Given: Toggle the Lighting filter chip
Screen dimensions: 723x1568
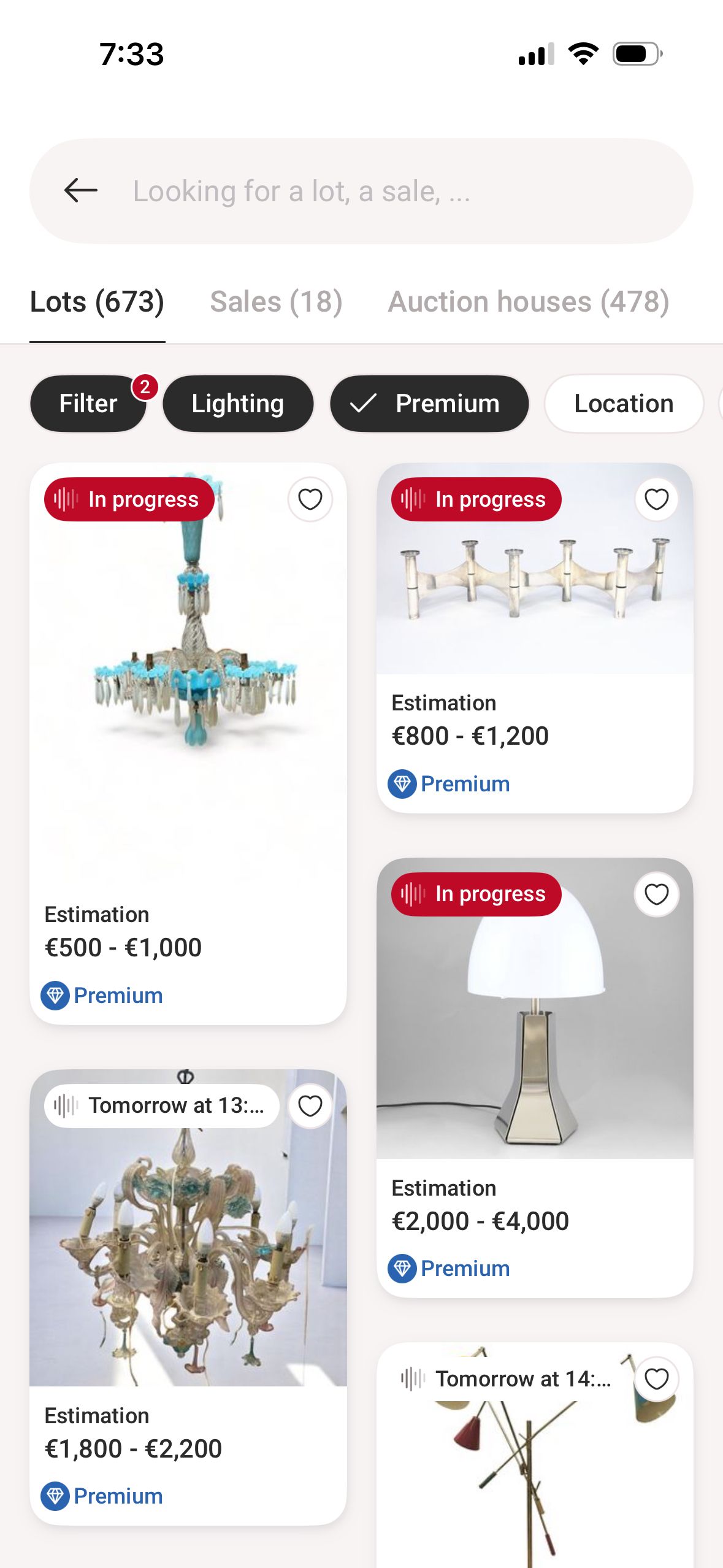Looking at the screenshot, I should pos(238,403).
